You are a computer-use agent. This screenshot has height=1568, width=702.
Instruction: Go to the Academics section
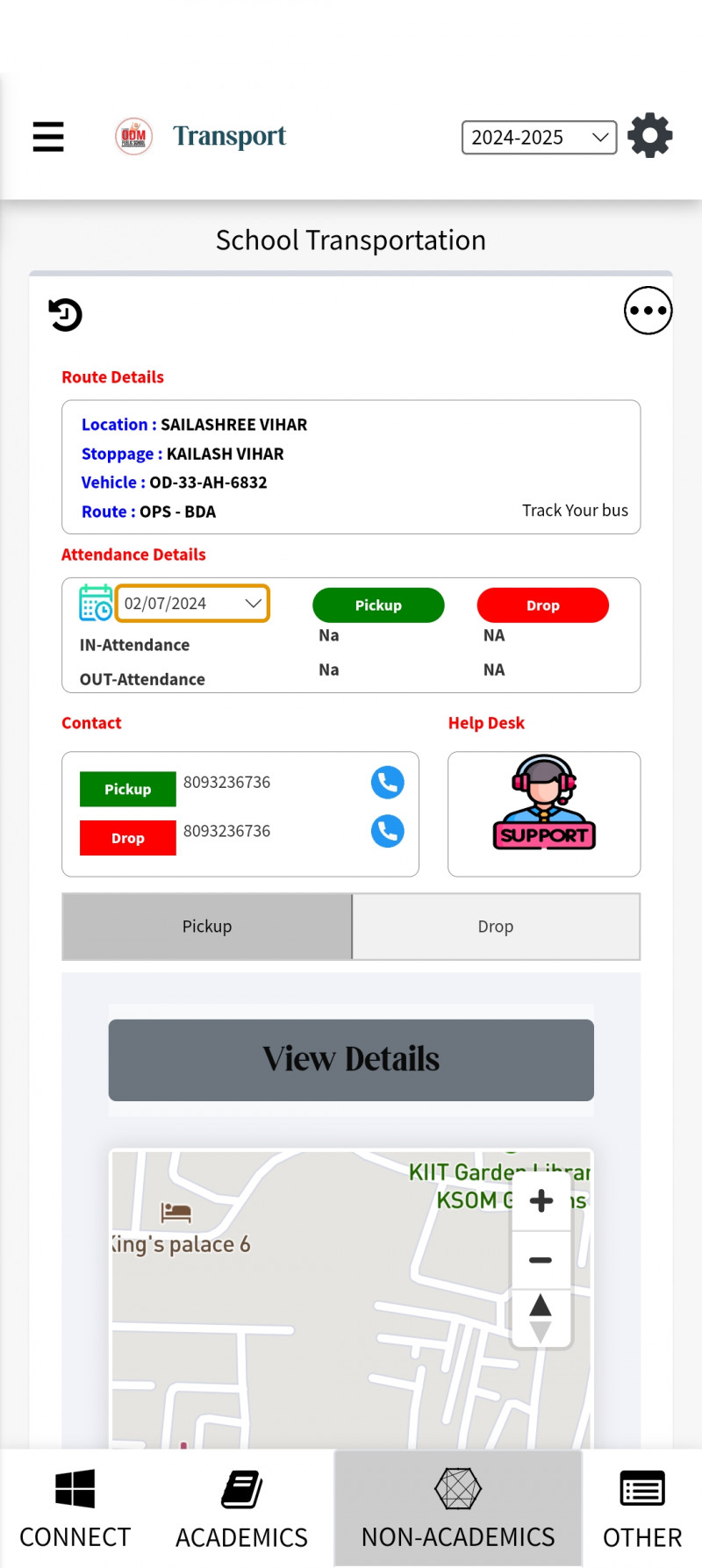tap(241, 1509)
